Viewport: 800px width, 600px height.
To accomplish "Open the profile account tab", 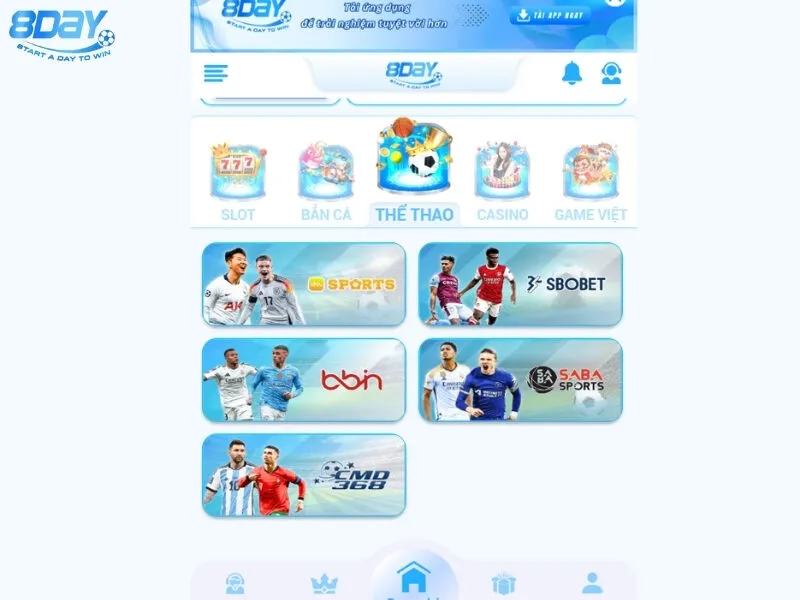I will click(x=592, y=584).
